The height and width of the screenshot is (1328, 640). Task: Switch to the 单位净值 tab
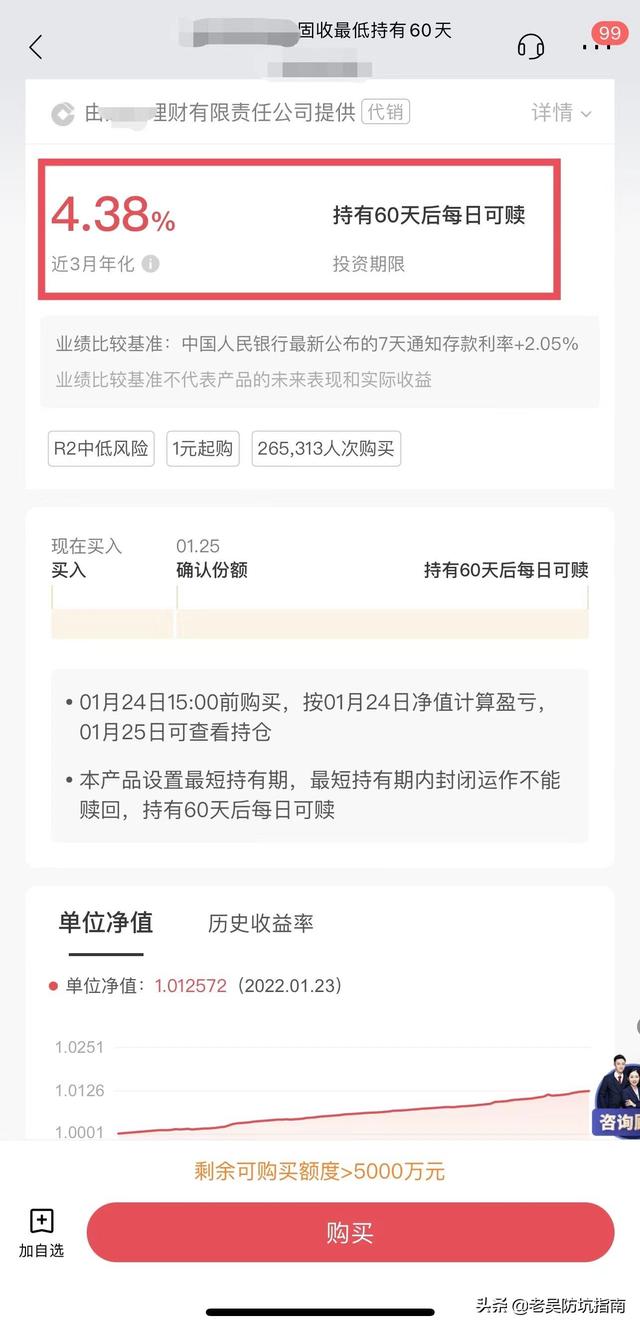pos(105,922)
